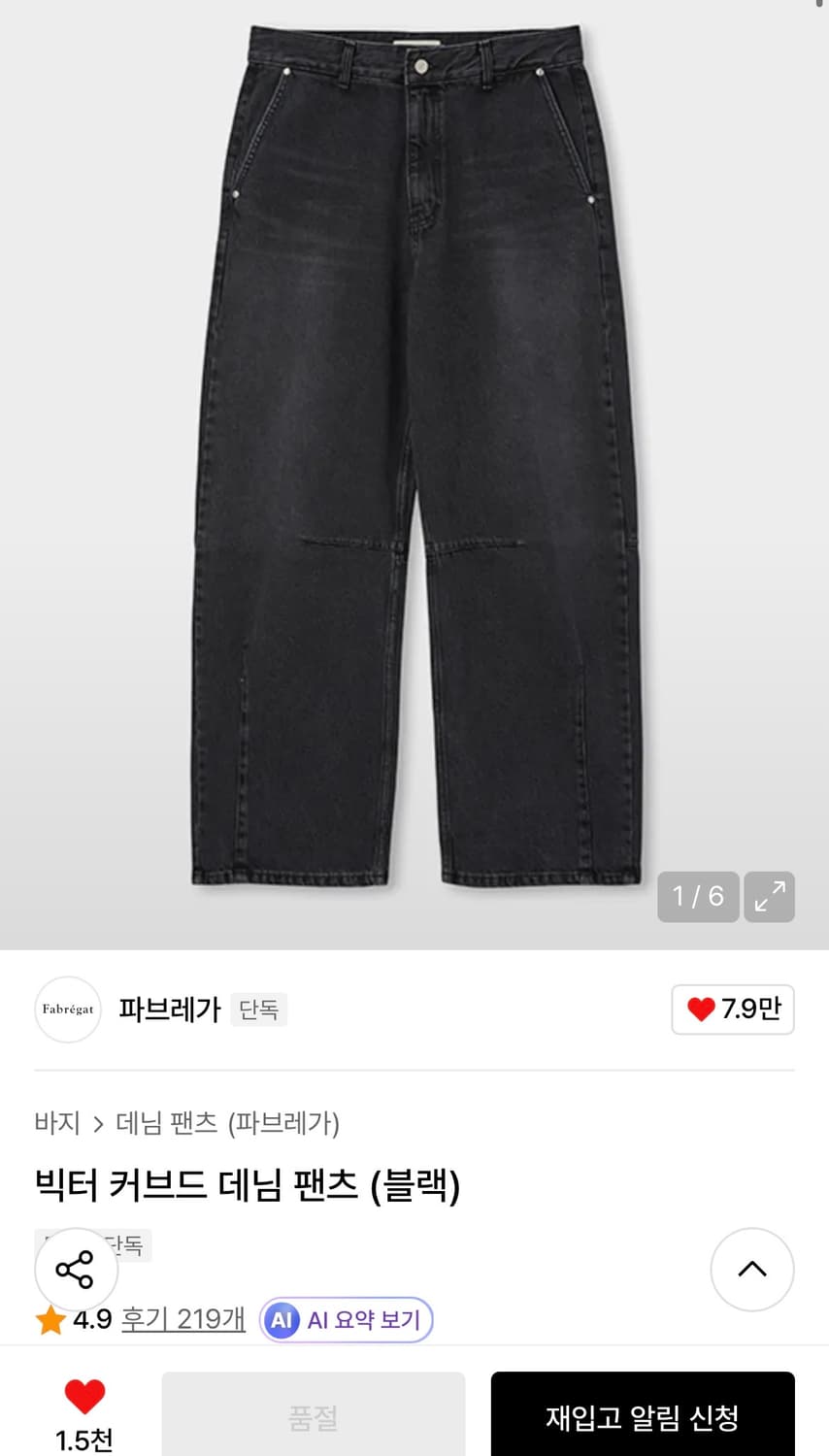Viewport: 829px width, 1456px height.
Task: Click the Fabrégat brand logo
Action: pyautogui.click(x=67, y=1009)
